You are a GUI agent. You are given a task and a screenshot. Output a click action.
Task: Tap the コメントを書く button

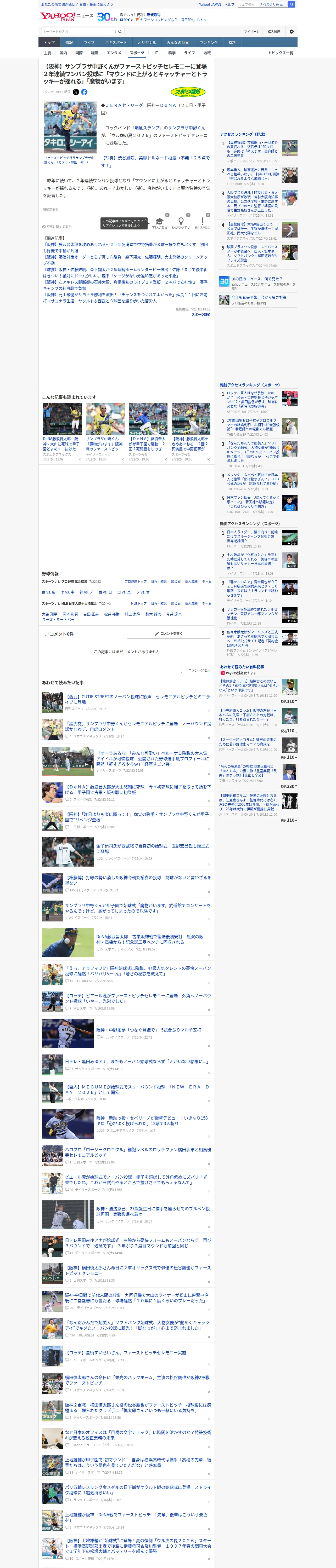[x=168, y=634]
